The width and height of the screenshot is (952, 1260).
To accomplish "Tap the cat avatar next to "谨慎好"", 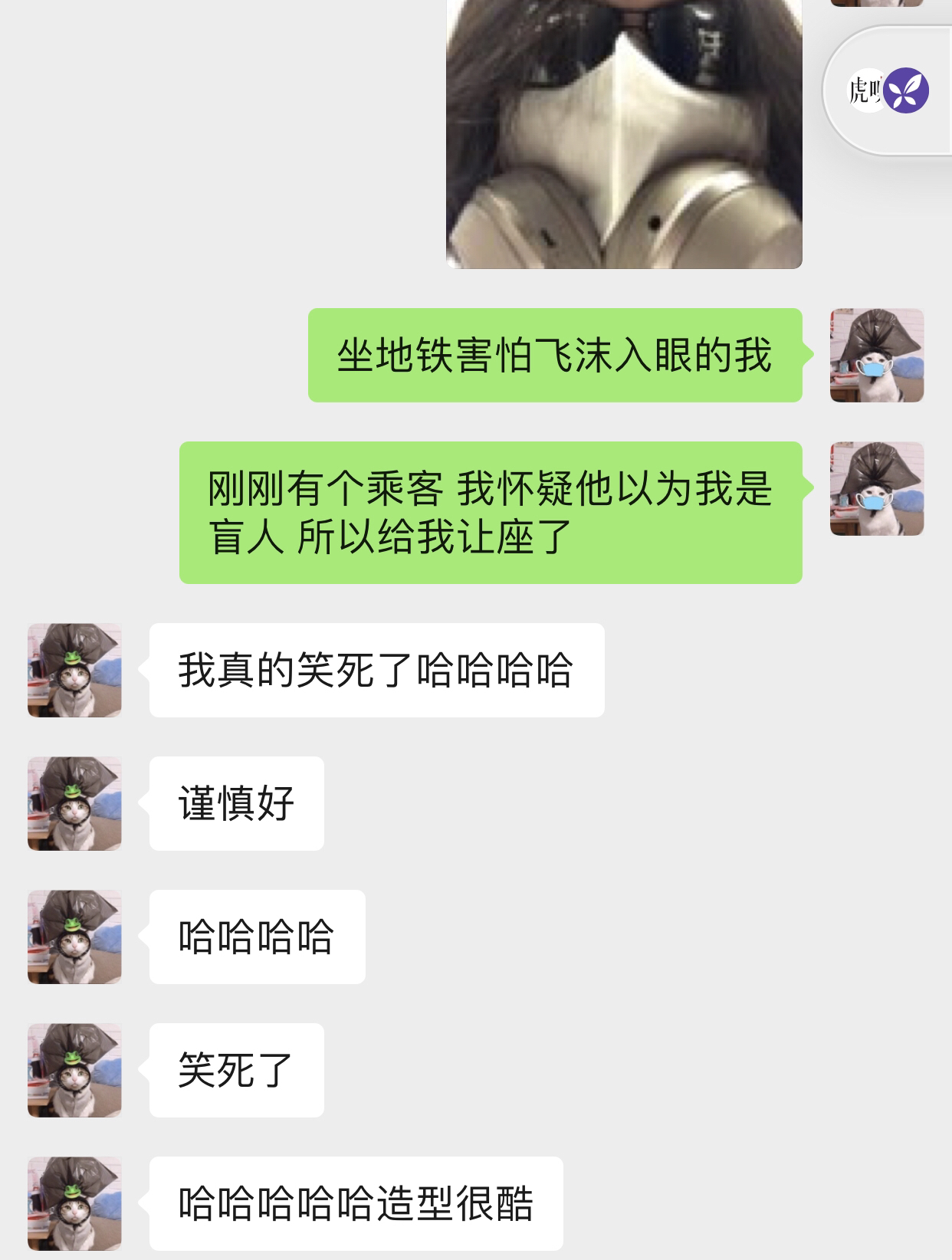I will tap(74, 804).
